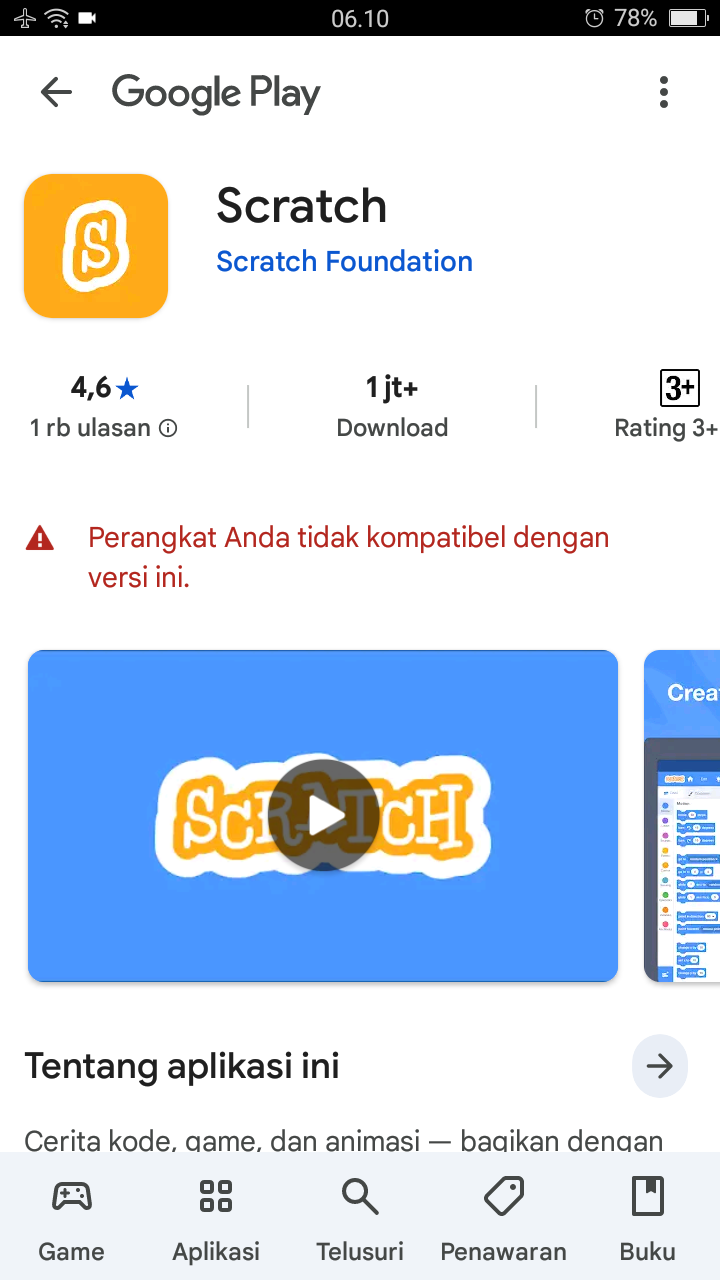Open the Tentang aplikasi ini arrow
720x1280 pixels.
[659, 1066]
